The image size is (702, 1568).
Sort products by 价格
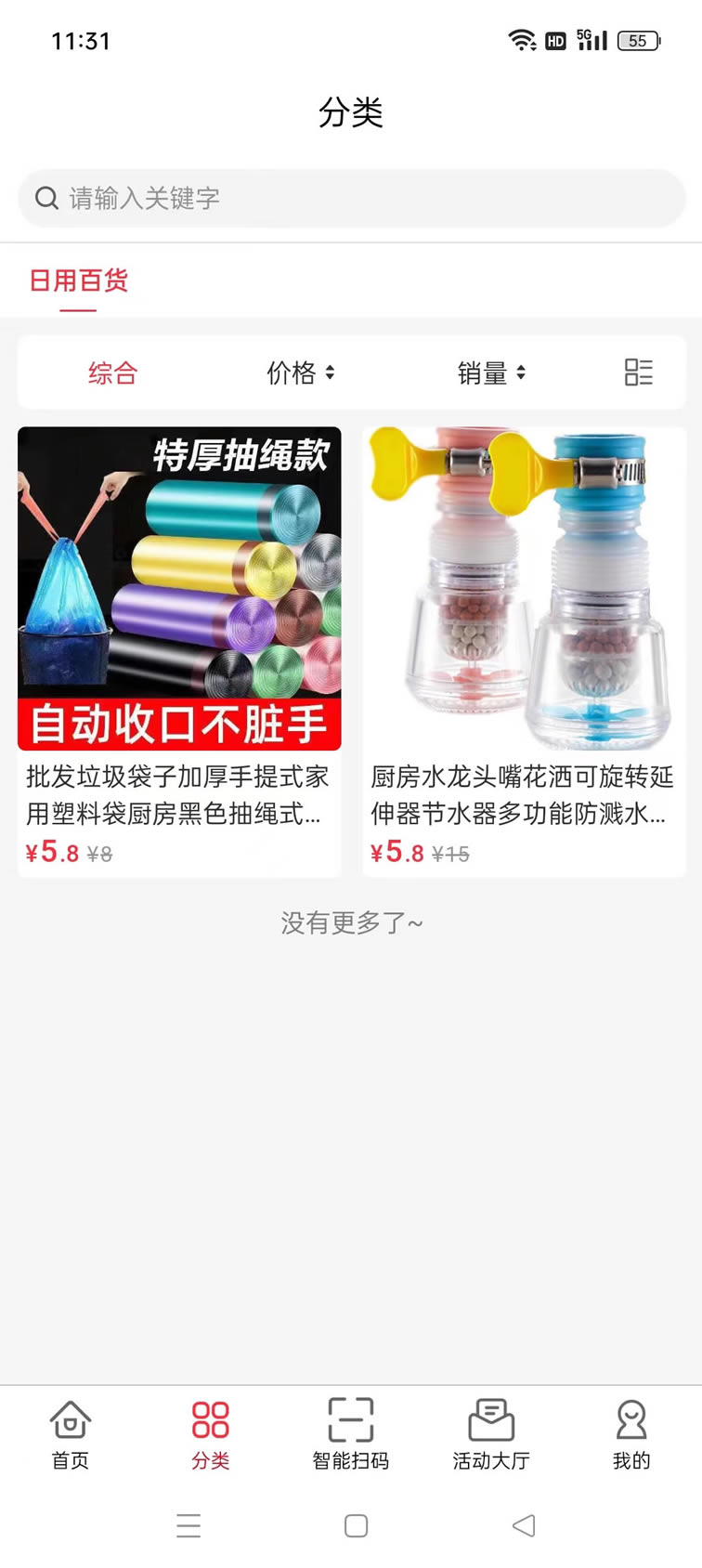pyautogui.click(x=300, y=373)
